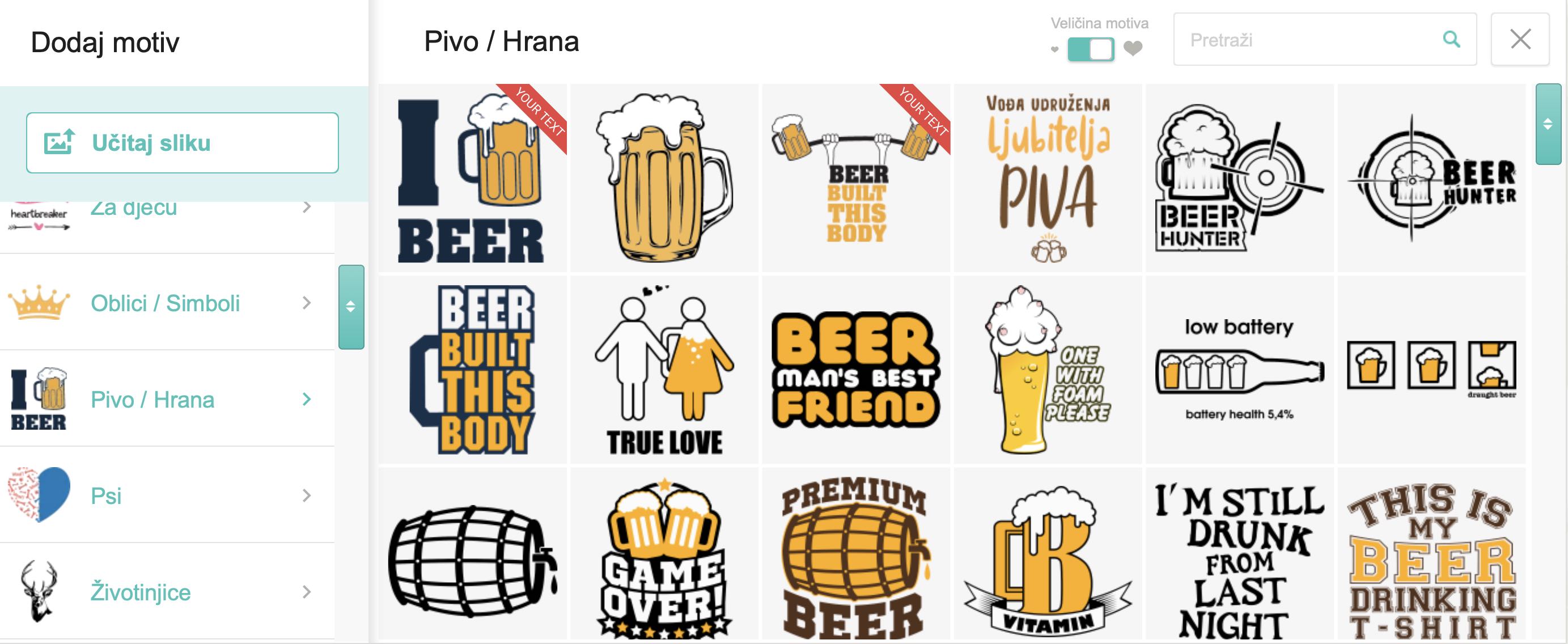The height and width of the screenshot is (644, 1568).
Task: Open the Oblici / Simboli category
Action: point(166,303)
